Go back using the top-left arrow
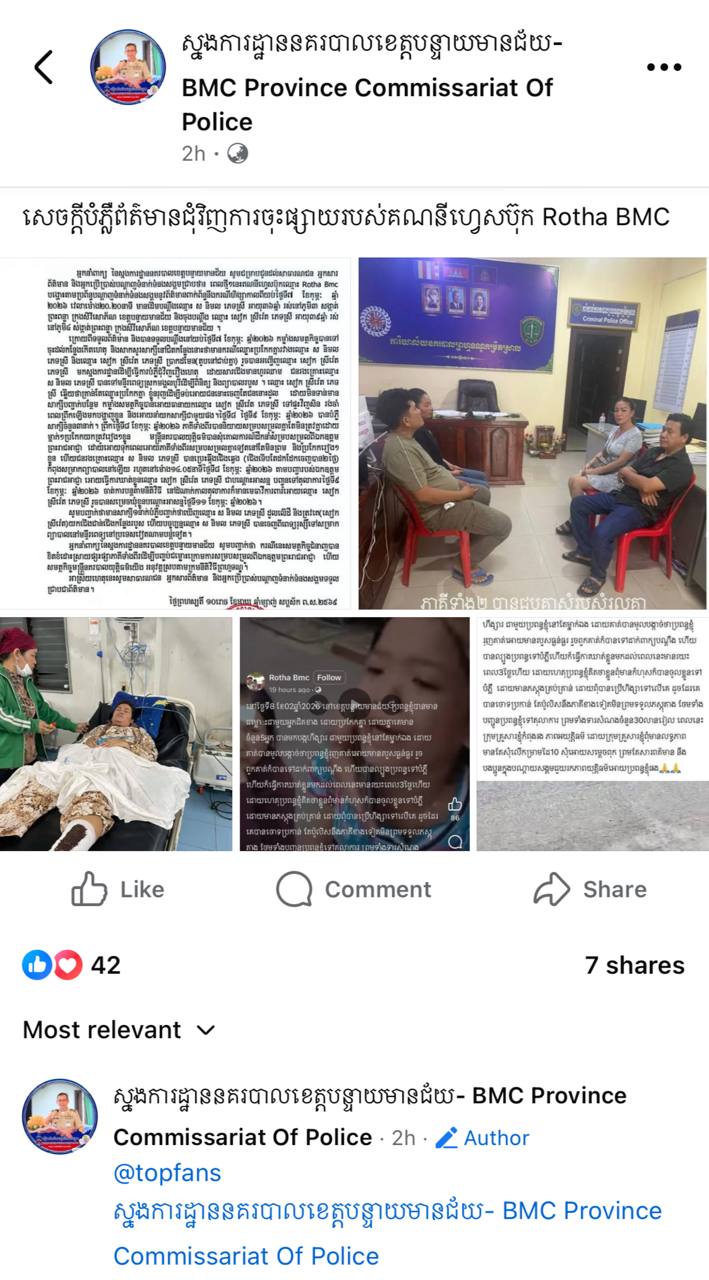709x1280 pixels. coord(43,67)
